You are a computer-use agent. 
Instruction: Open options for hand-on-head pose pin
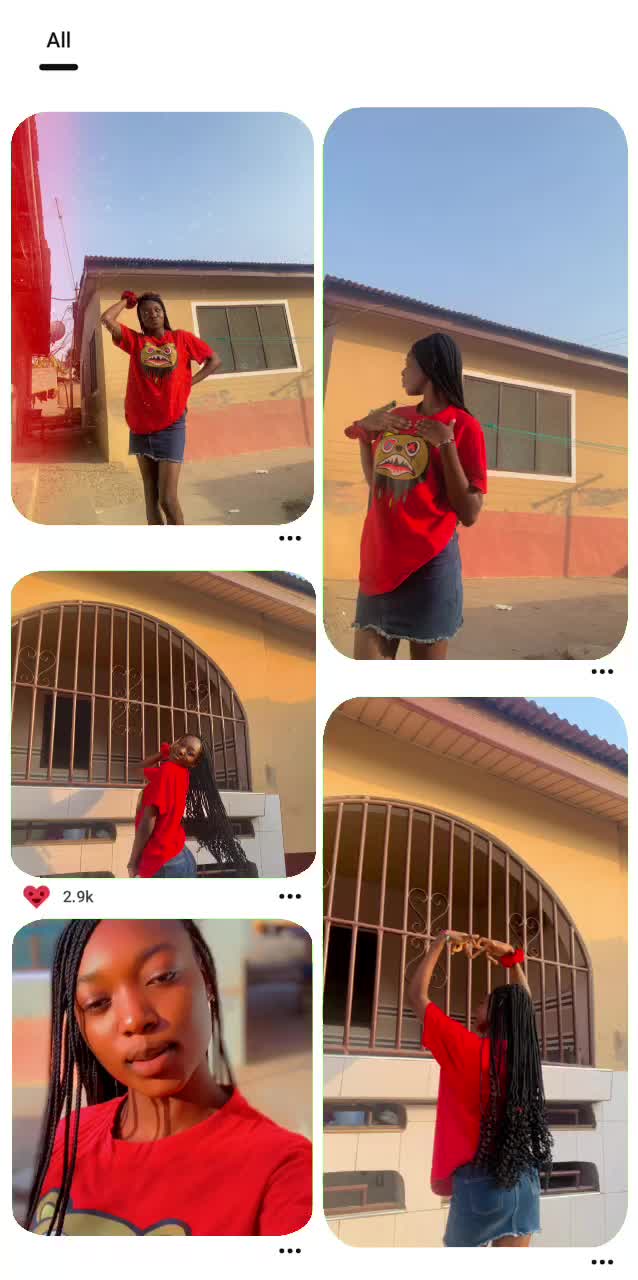click(x=290, y=538)
